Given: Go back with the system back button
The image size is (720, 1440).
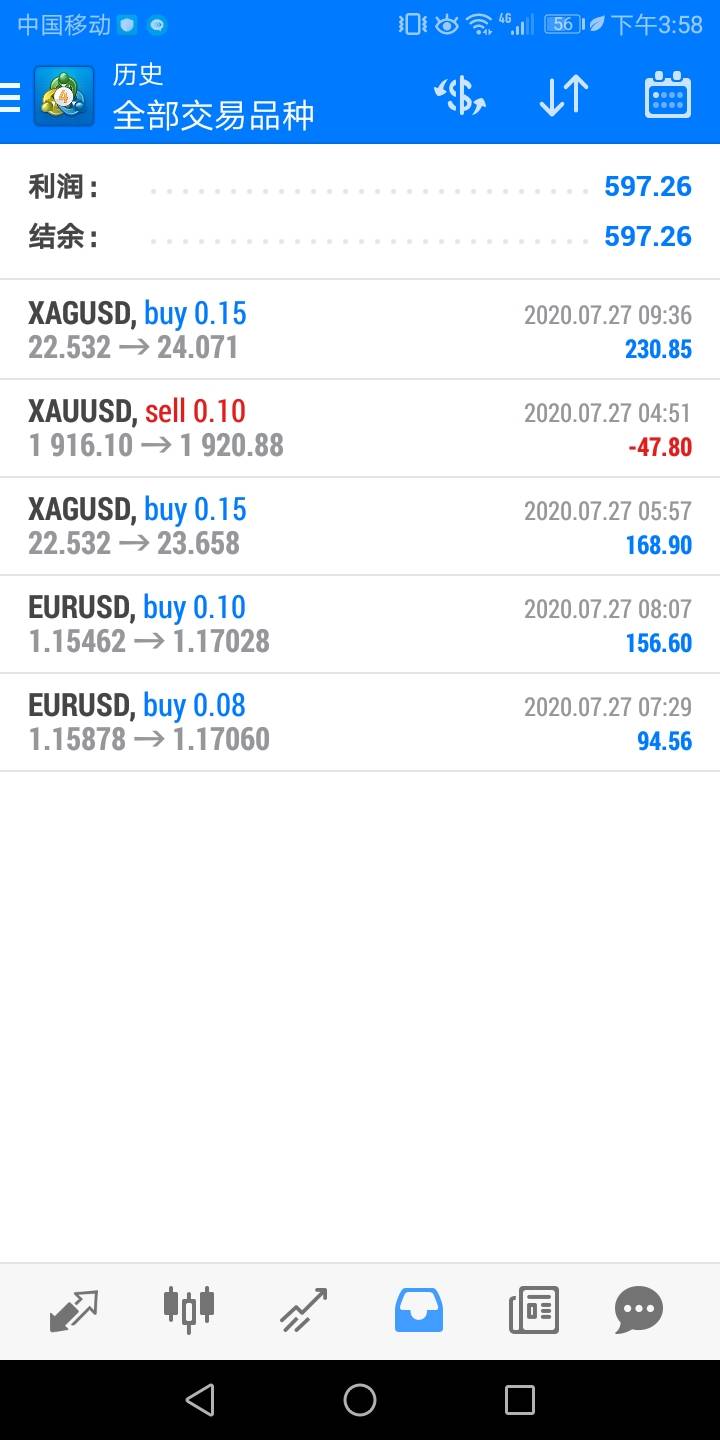Looking at the screenshot, I should pos(200,1400).
